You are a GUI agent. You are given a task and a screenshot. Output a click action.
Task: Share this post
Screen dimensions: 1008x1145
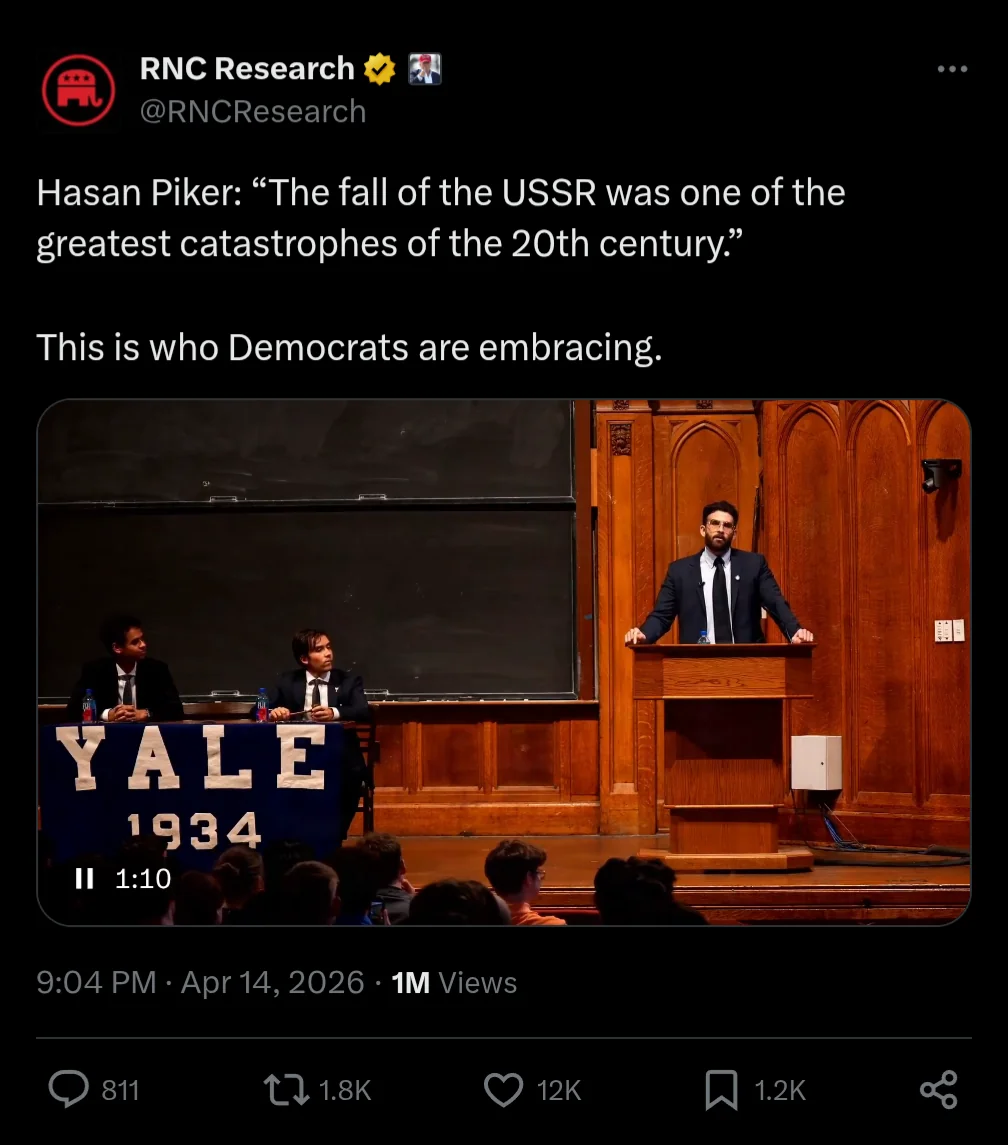(938, 1089)
